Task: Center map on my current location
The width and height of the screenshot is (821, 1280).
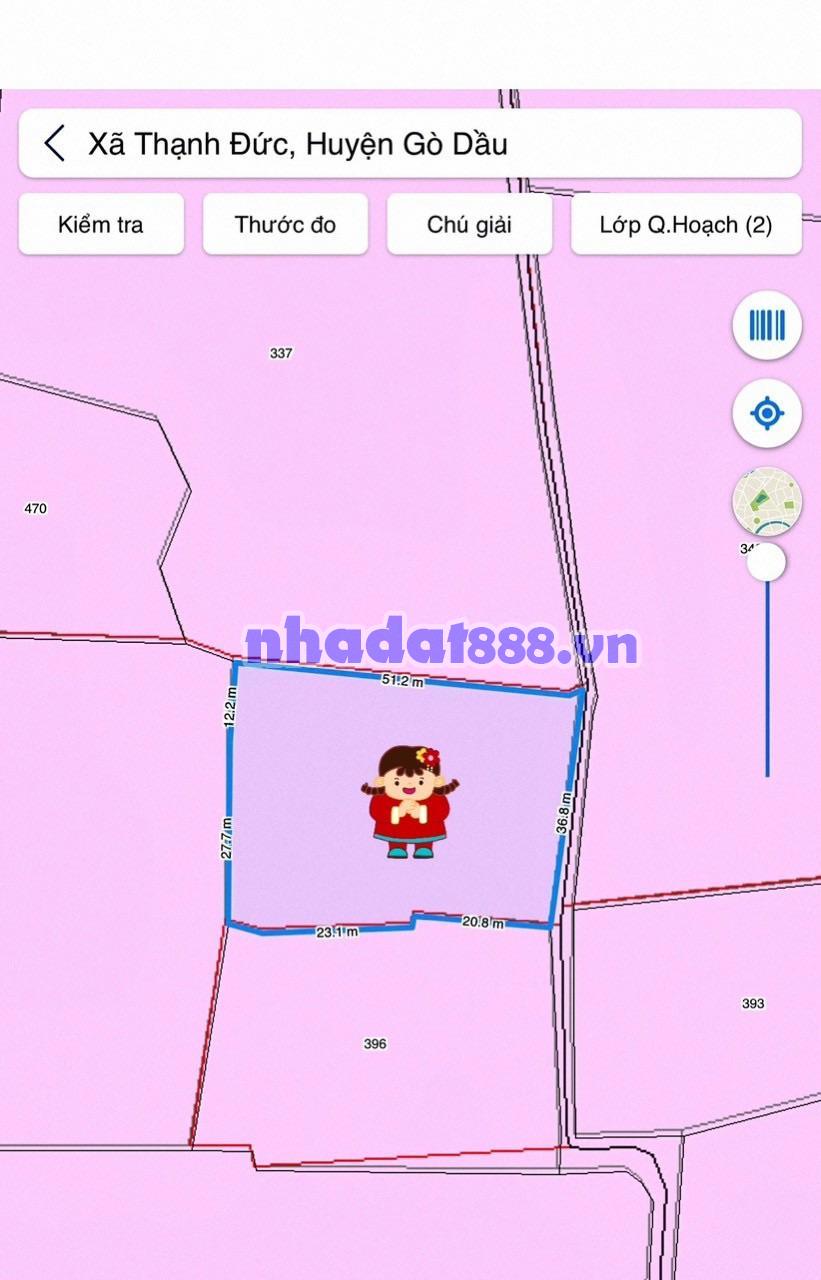Action: pos(767,412)
